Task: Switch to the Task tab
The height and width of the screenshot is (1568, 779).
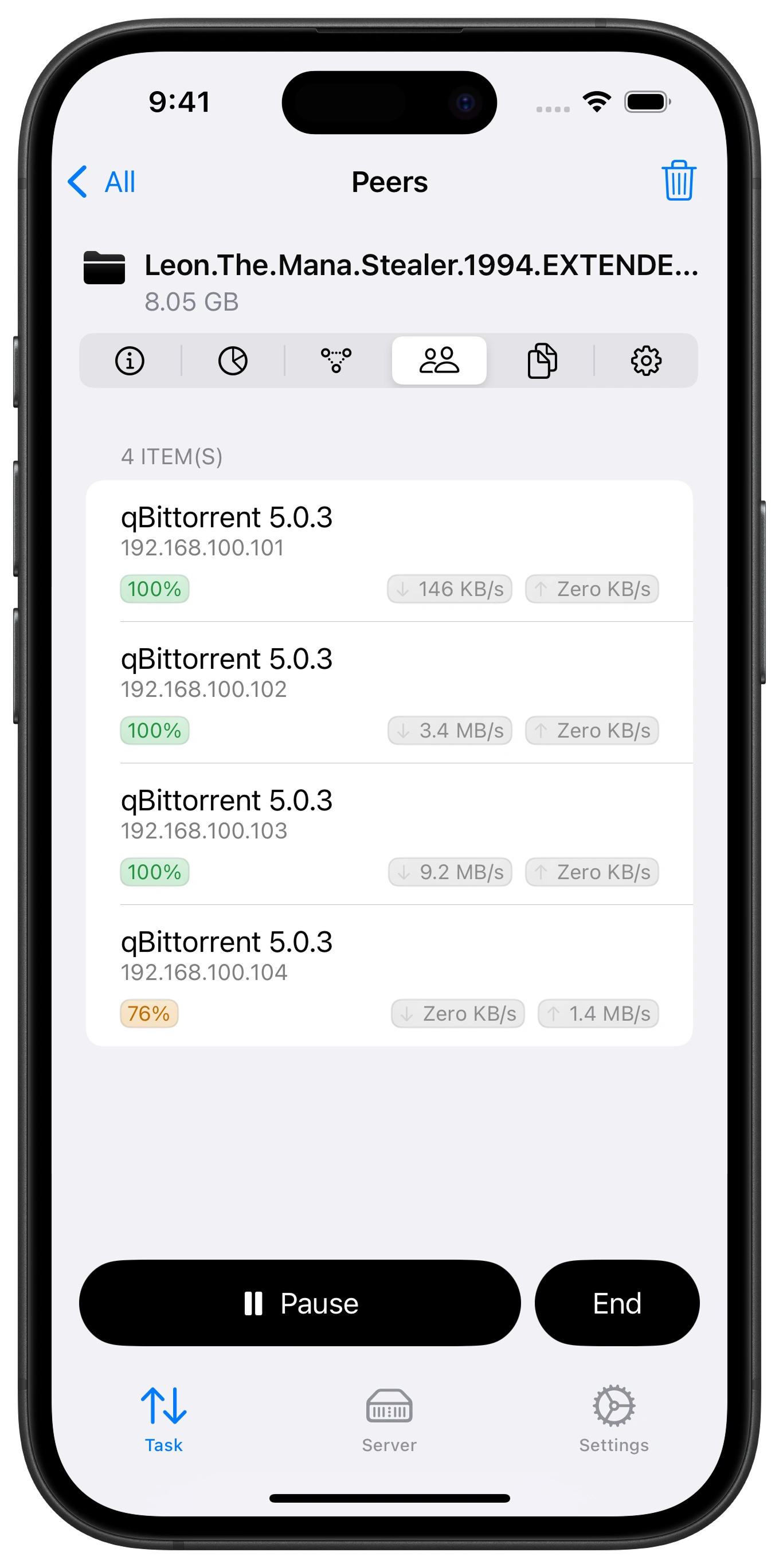Action: [x=164, y=1420]
